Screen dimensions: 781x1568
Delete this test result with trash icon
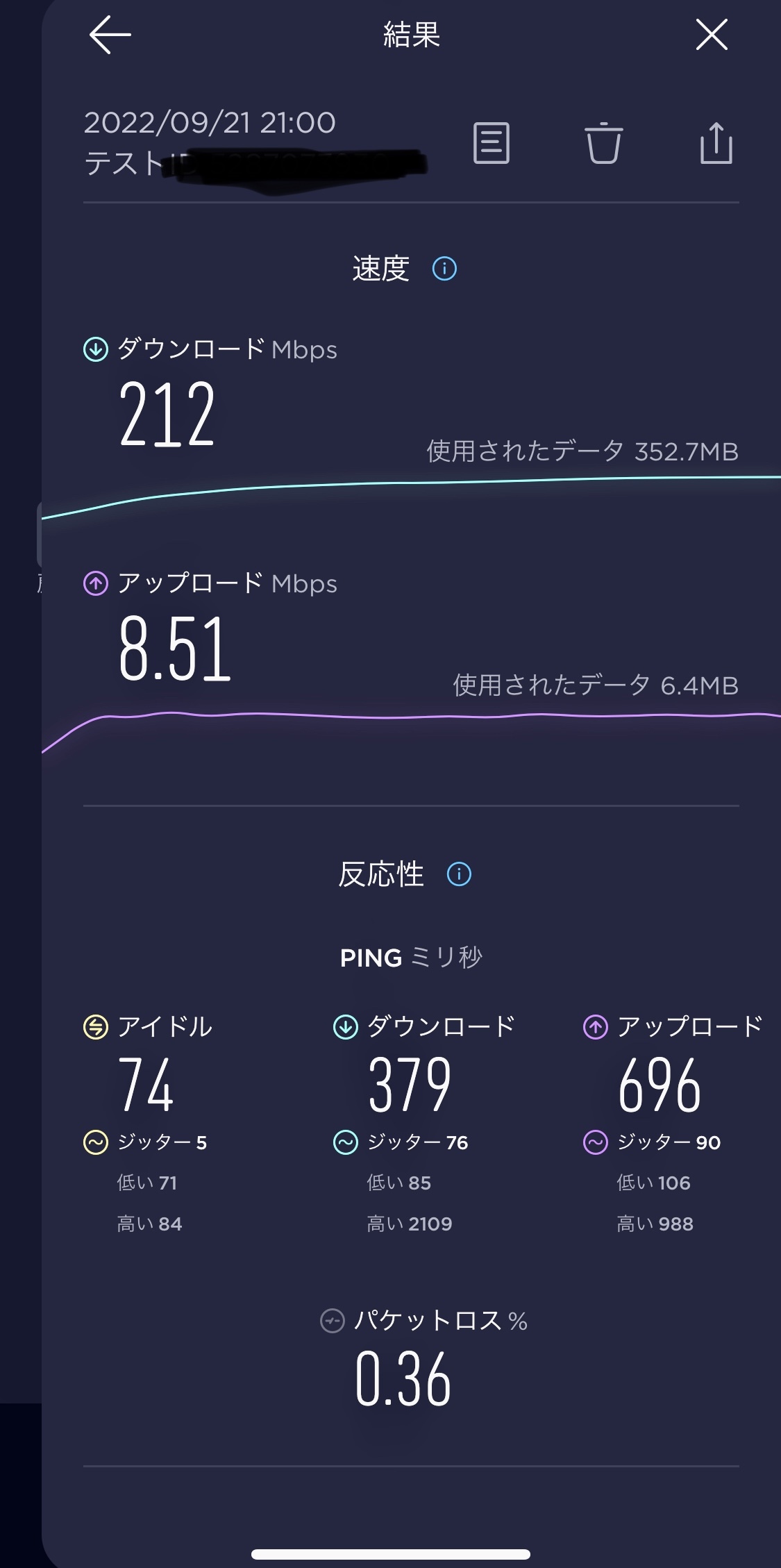tap(603, 143)
